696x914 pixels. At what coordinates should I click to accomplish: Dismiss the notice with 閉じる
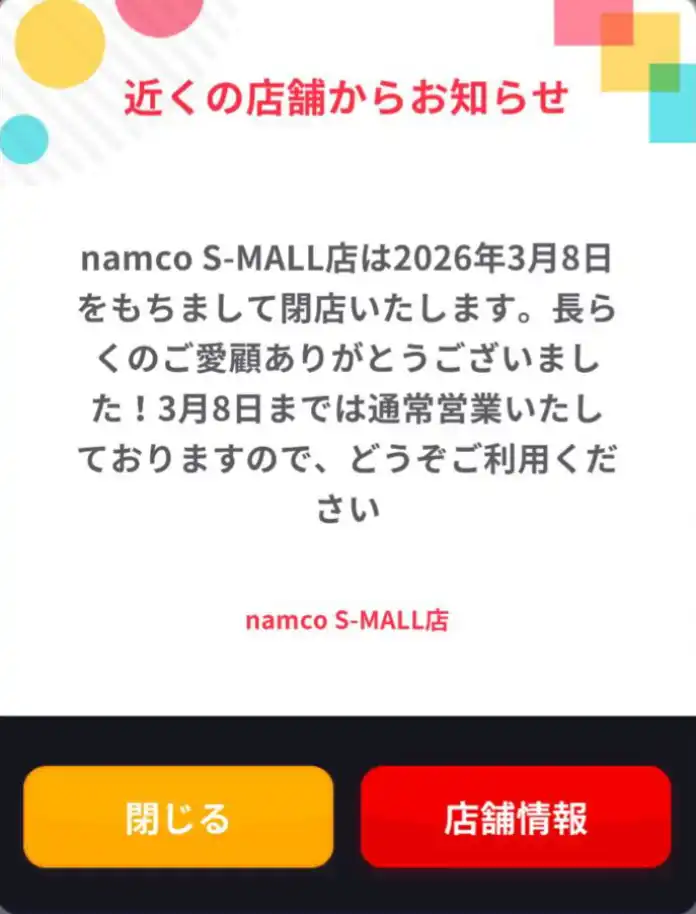click(178, 817)
